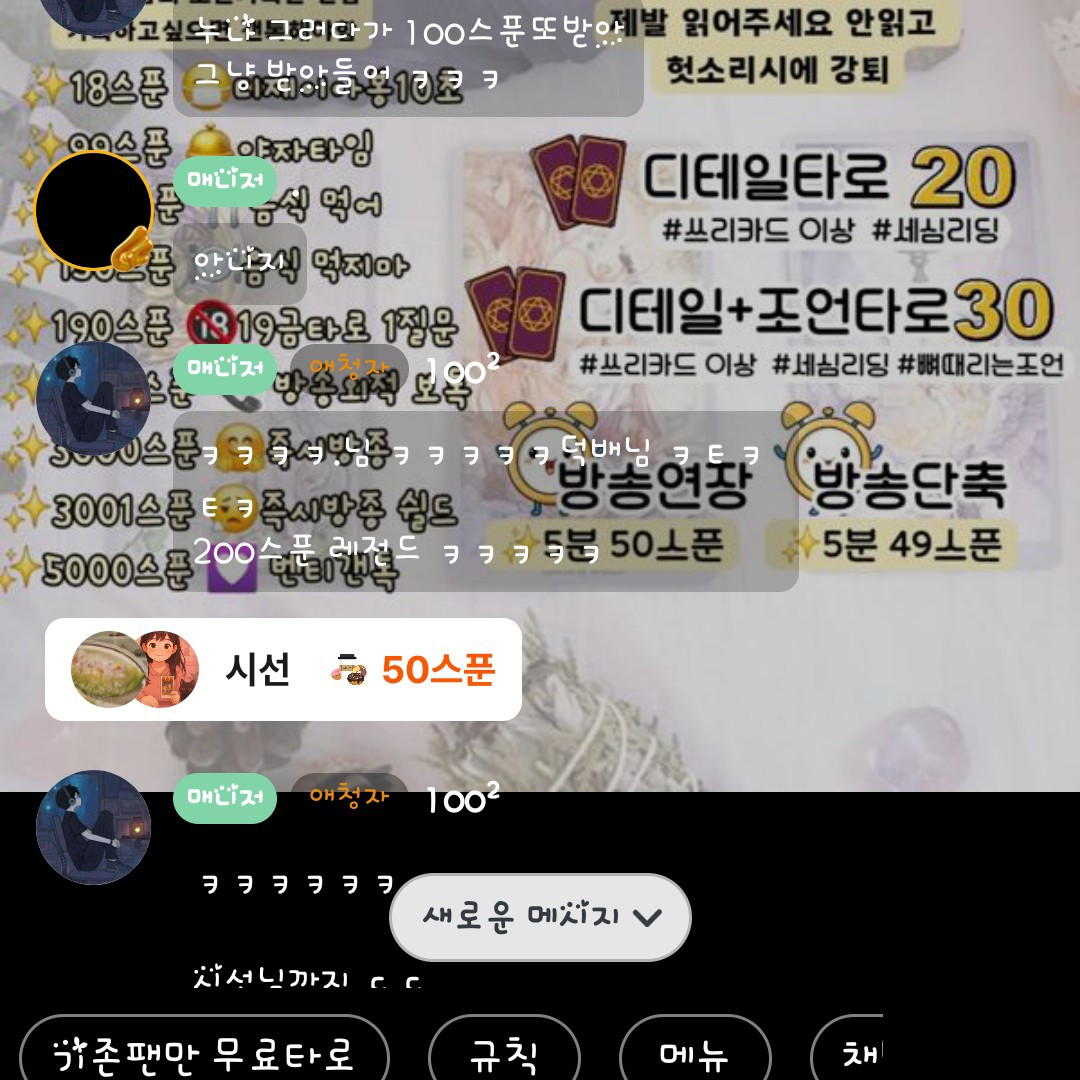The image size is (1080, 1080).
Task: Tap 100²'s avatar beside the ㅋㅋㅋㅋㅋㅋ message
Action: click(93, 827)
